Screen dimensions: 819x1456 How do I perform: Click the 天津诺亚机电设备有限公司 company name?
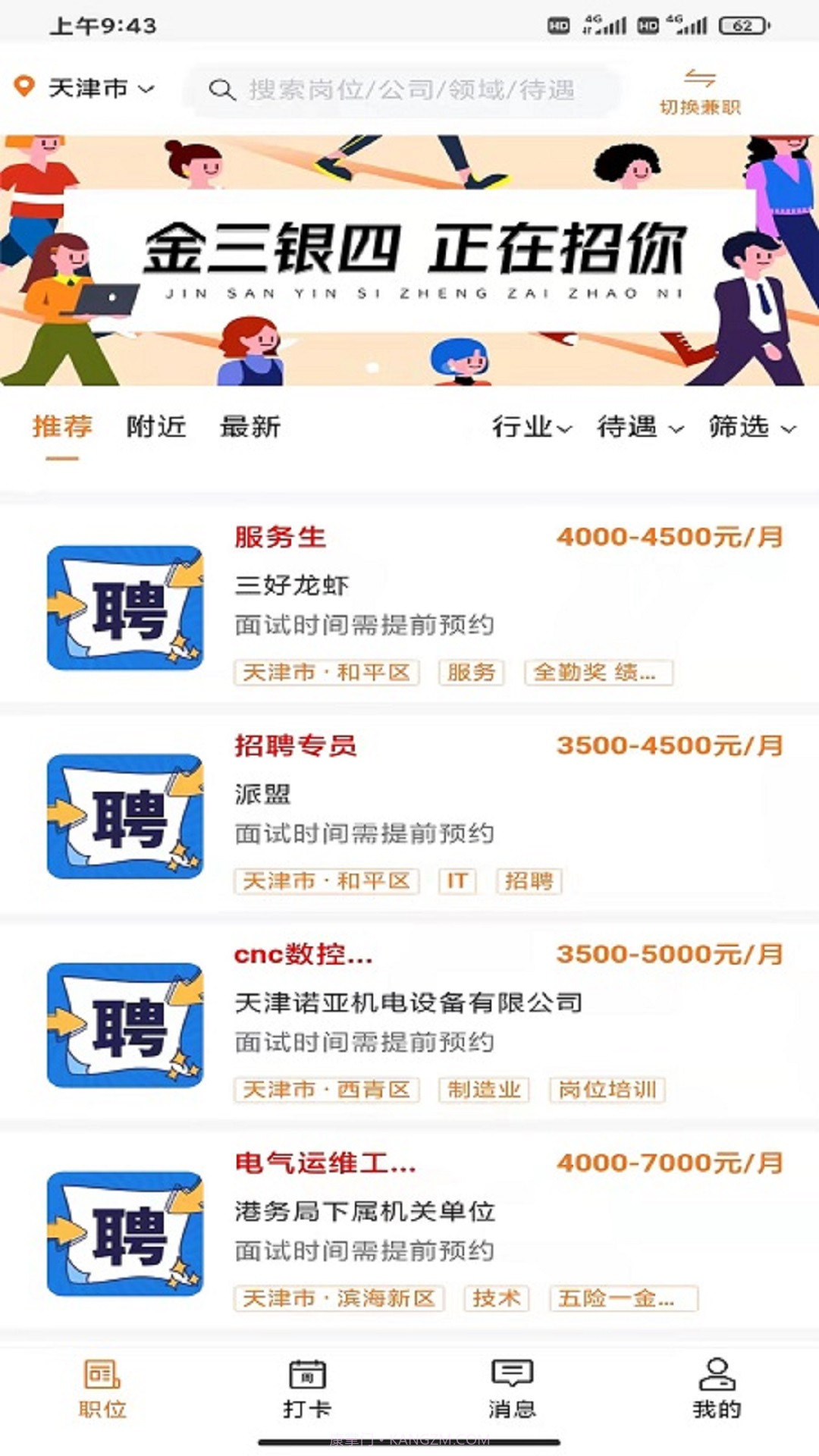[x=407, y=1003]
